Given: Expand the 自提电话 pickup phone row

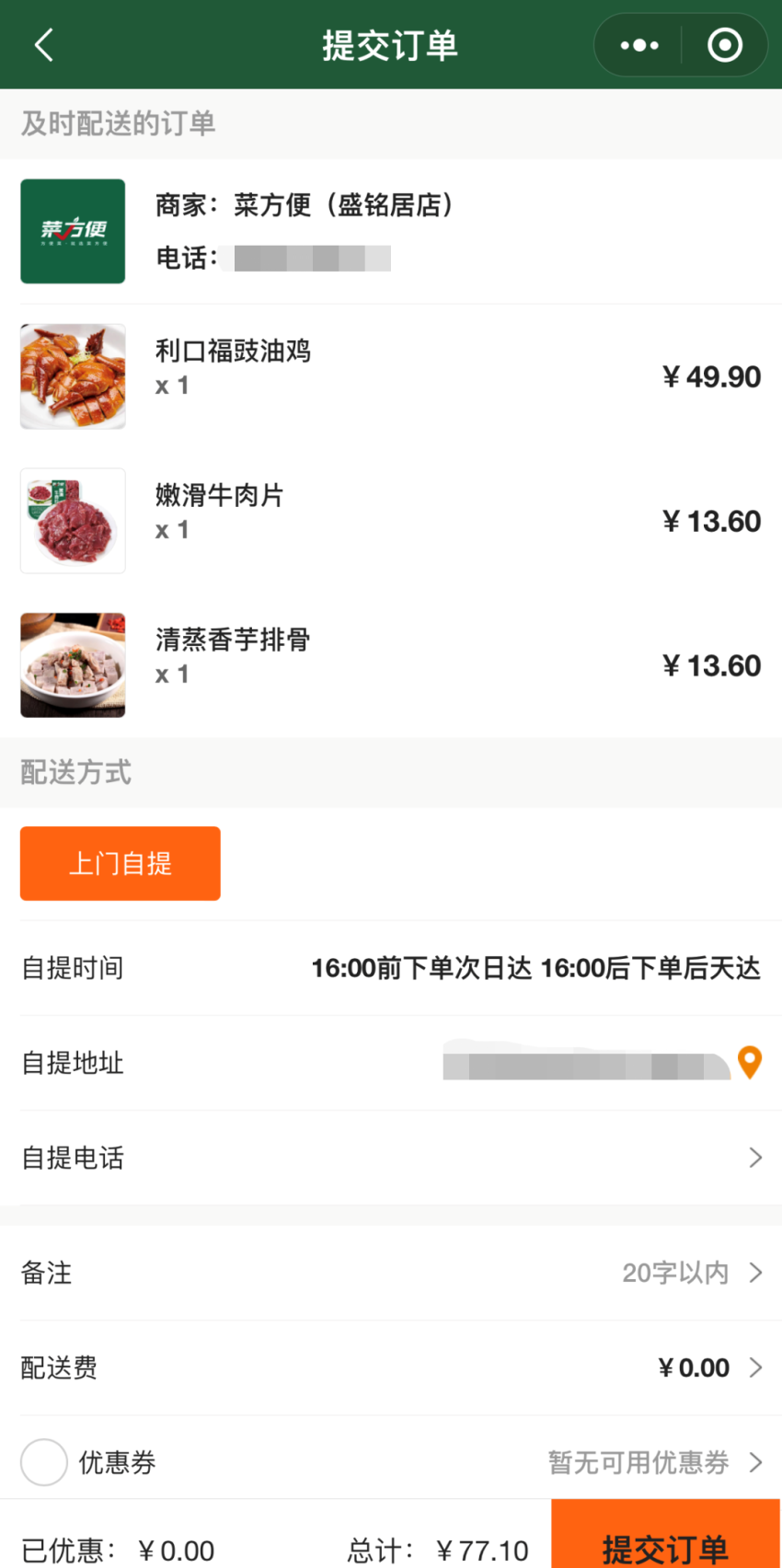Looking at the screenshot, I should [x=391, y=1158].
